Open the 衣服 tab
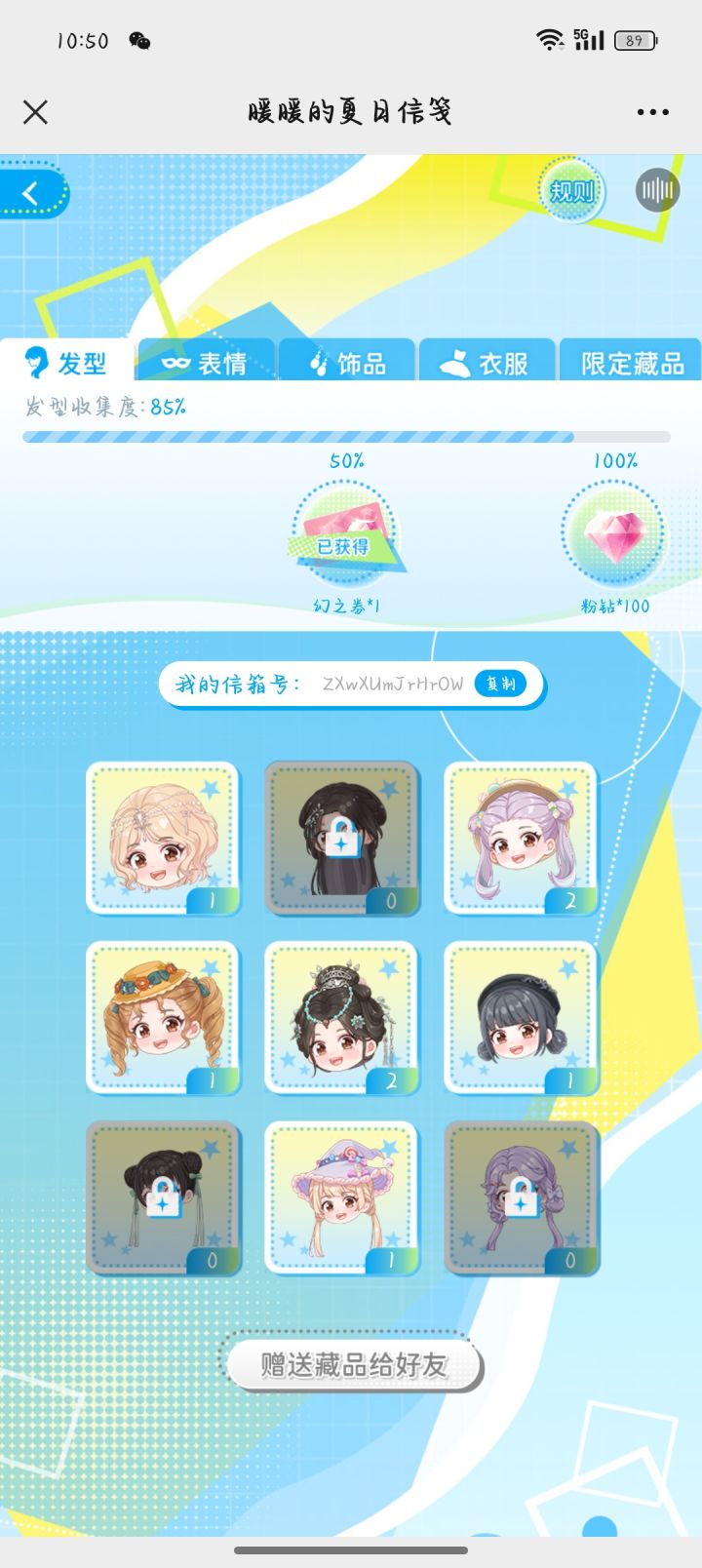This screenshot has width=702, height=1568. pyautogui.click(x=487, y=362)
